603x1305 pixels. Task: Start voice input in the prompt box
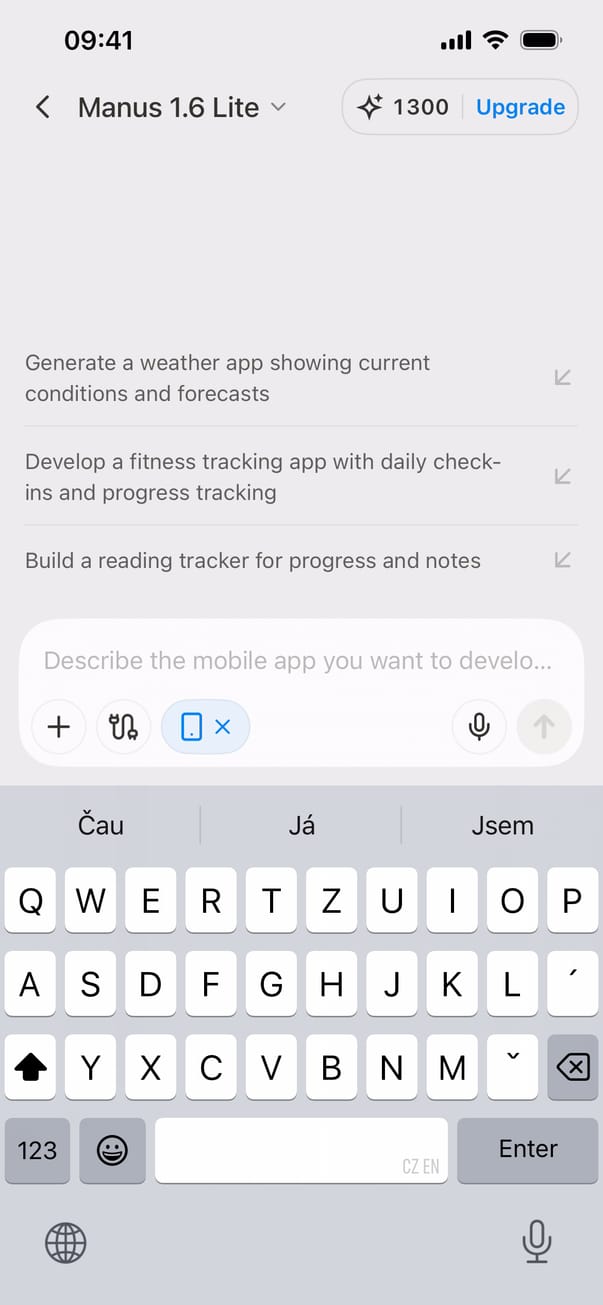479,727
